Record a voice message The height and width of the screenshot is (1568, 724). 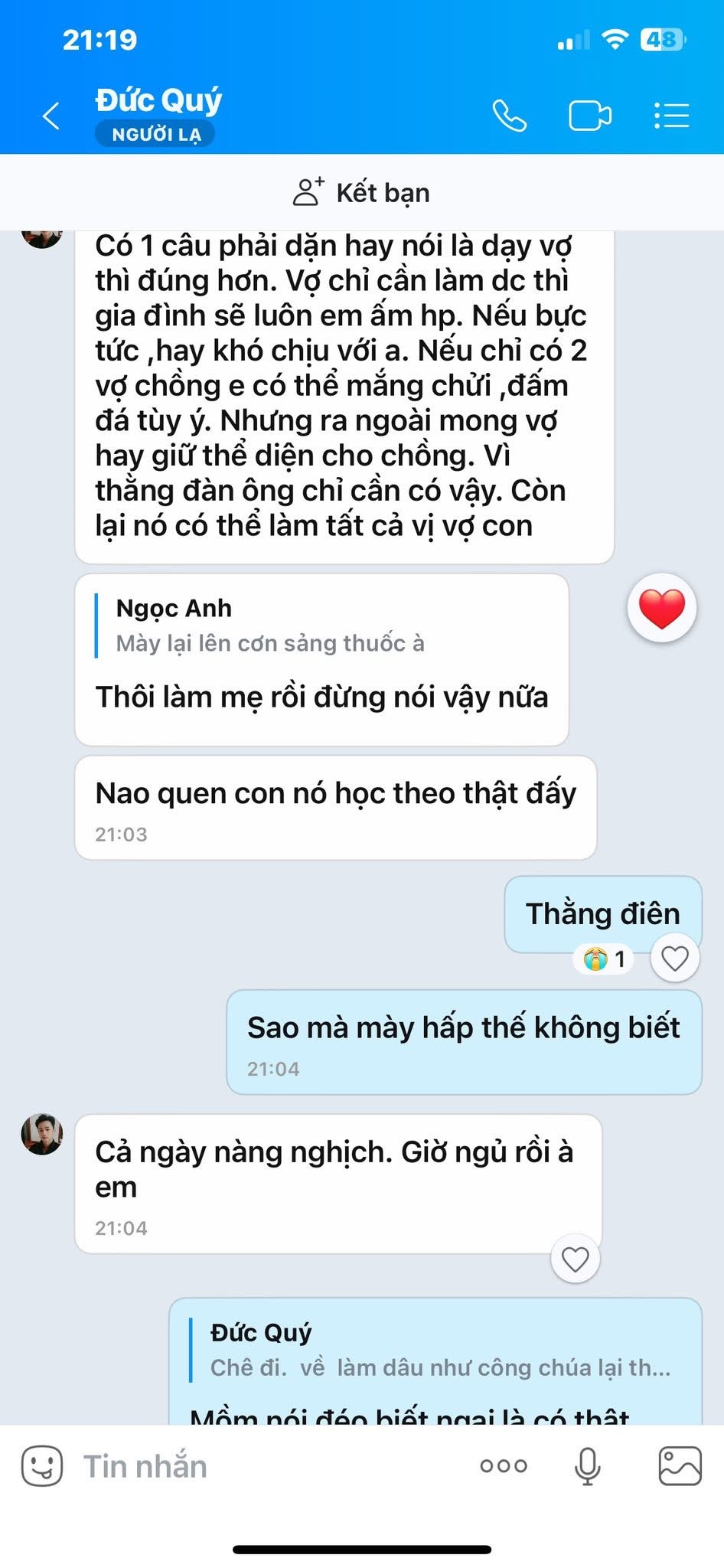pyautogui.click(x=587, y=1466)
